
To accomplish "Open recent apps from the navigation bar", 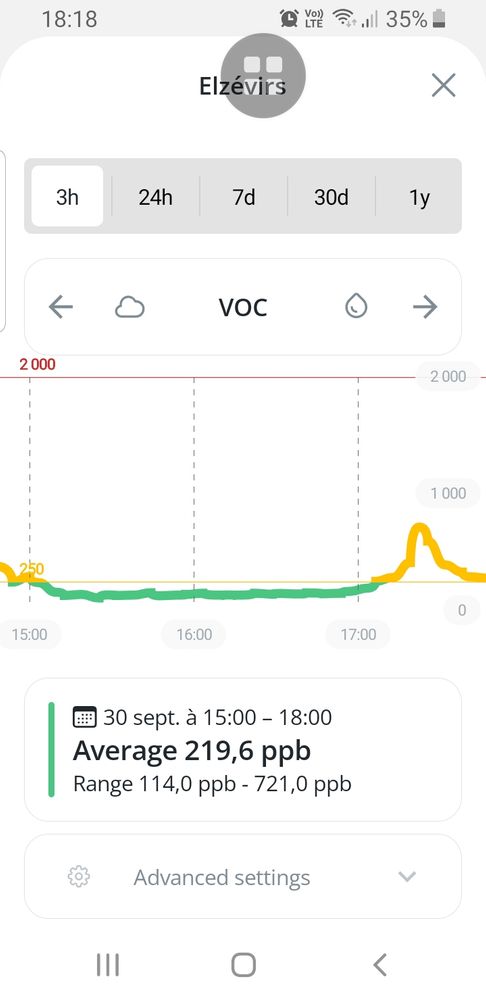I will (x=108, y=965).
